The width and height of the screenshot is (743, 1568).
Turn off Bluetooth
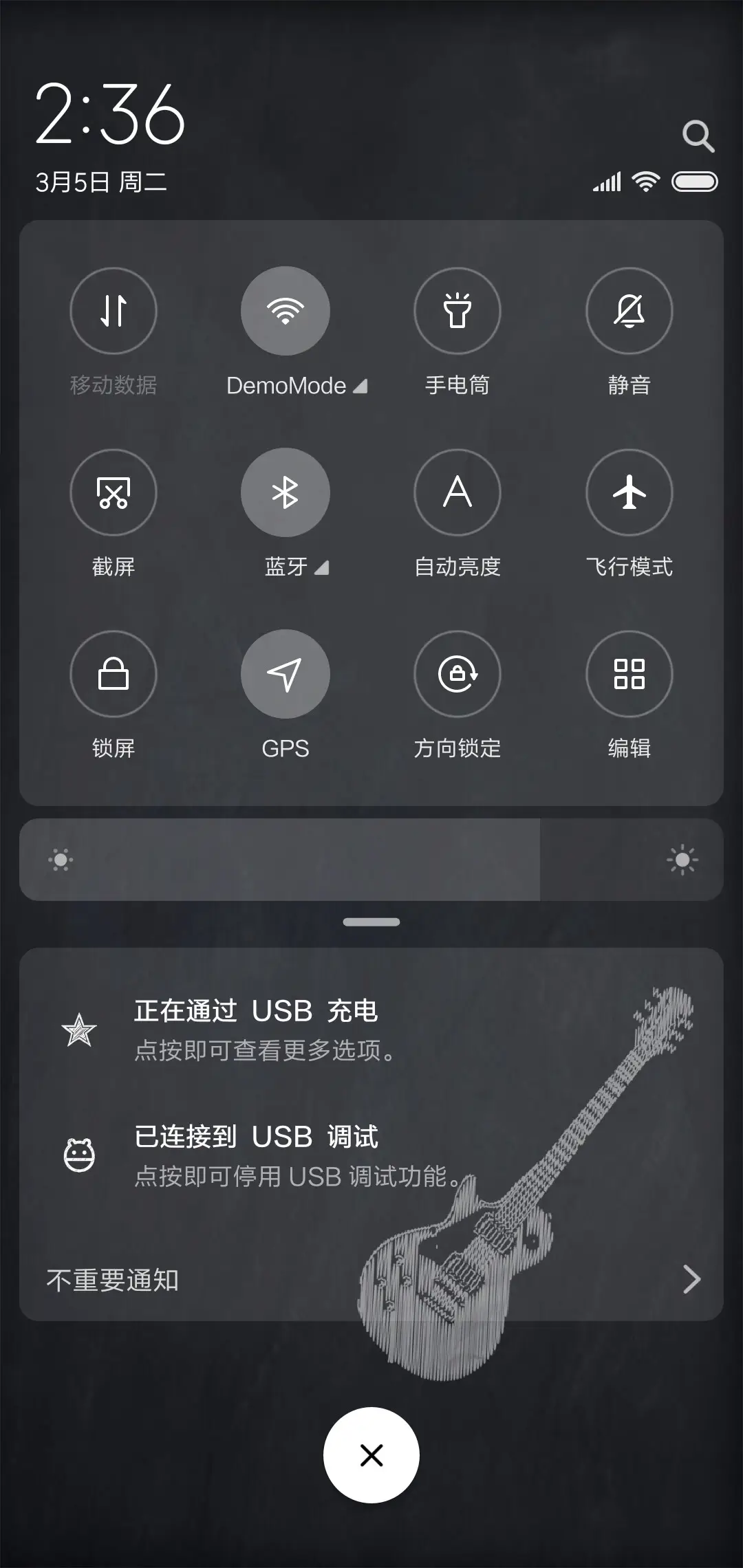point(286,492)
